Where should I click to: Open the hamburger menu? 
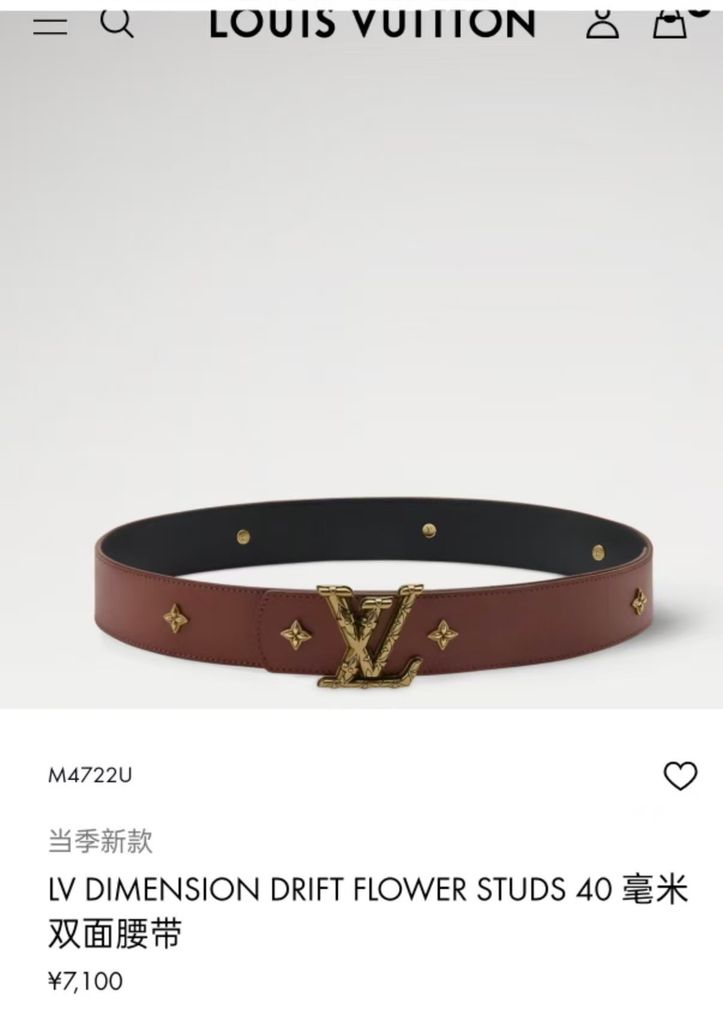tap(50, 26)
